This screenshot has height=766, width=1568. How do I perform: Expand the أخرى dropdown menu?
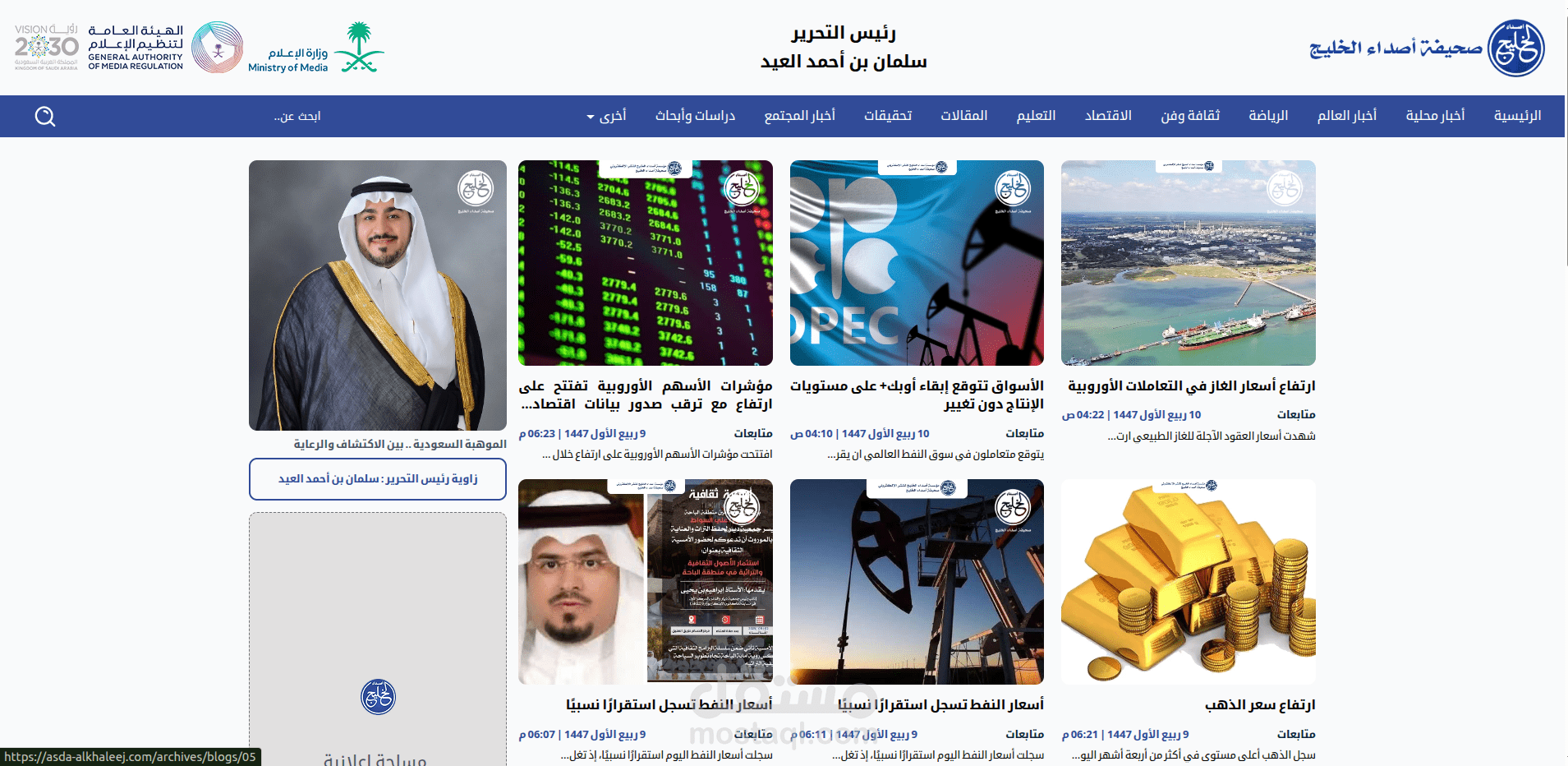(607, 116)
